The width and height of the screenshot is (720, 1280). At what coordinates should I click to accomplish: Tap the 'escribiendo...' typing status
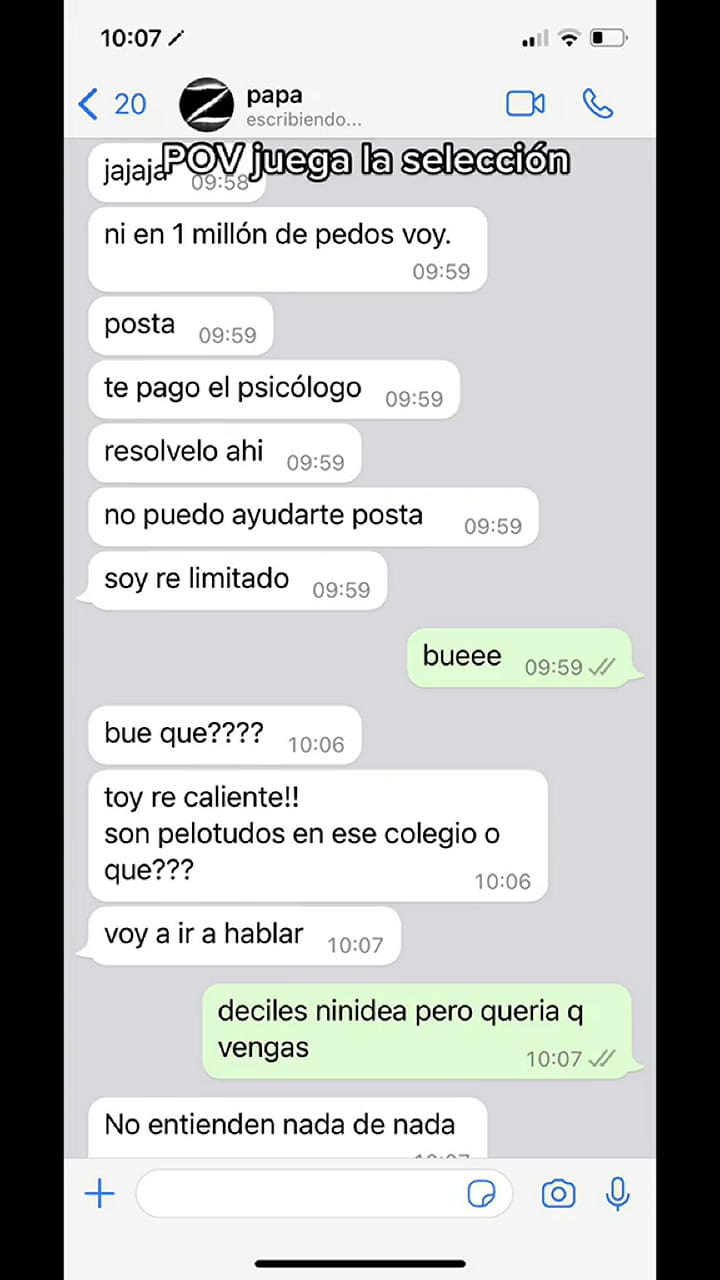(302, 118)
